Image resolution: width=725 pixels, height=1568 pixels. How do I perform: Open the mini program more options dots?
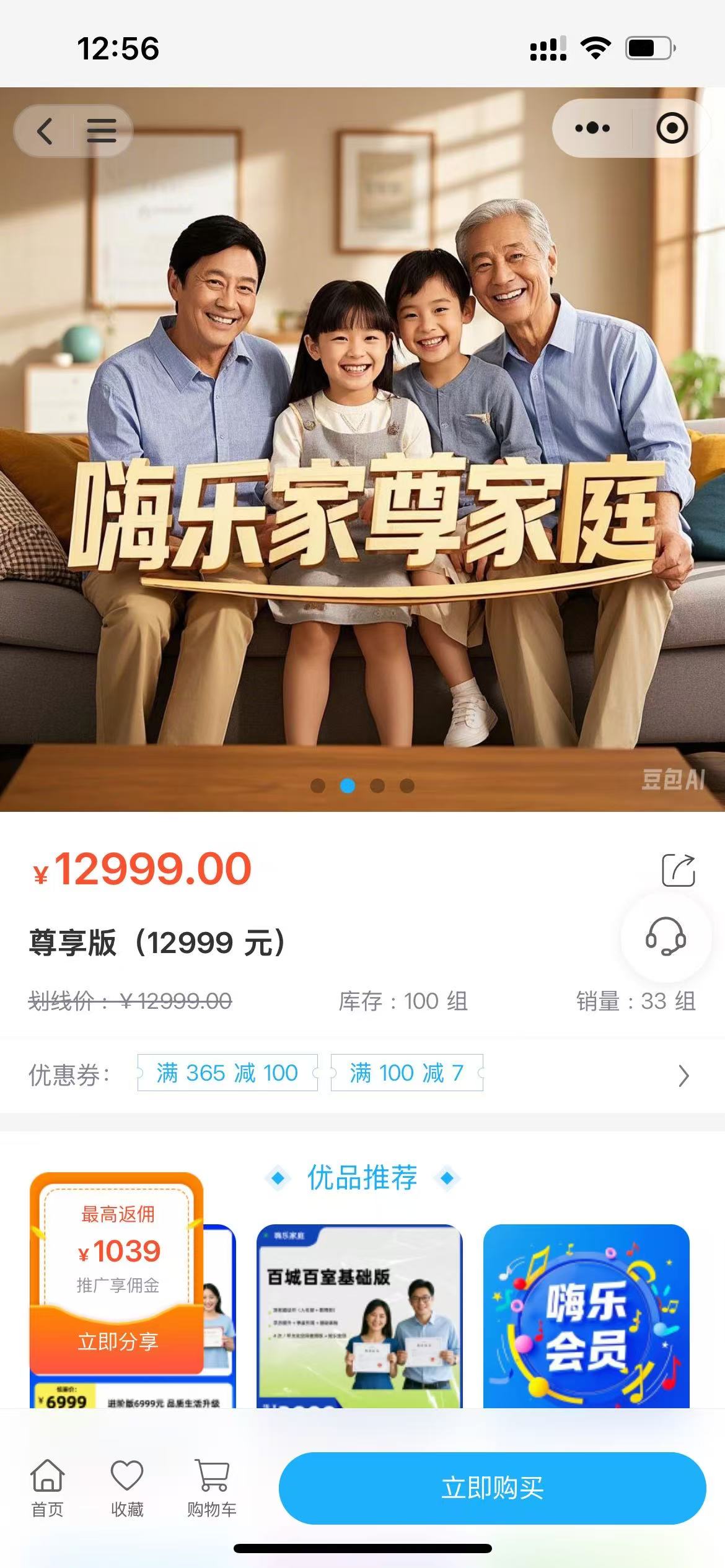(592, 128)
